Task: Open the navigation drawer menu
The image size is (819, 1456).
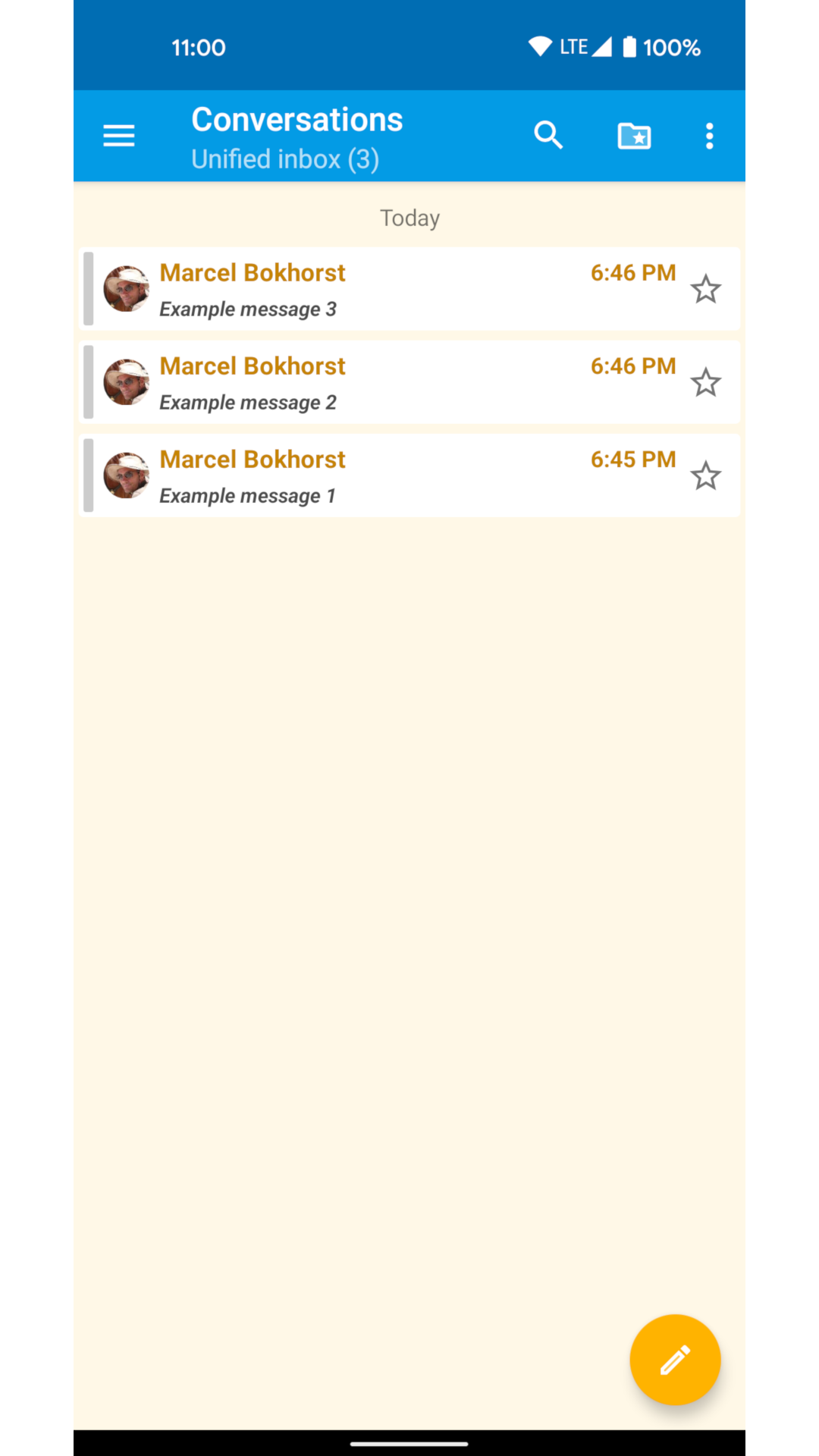Action: click(119, 136)
